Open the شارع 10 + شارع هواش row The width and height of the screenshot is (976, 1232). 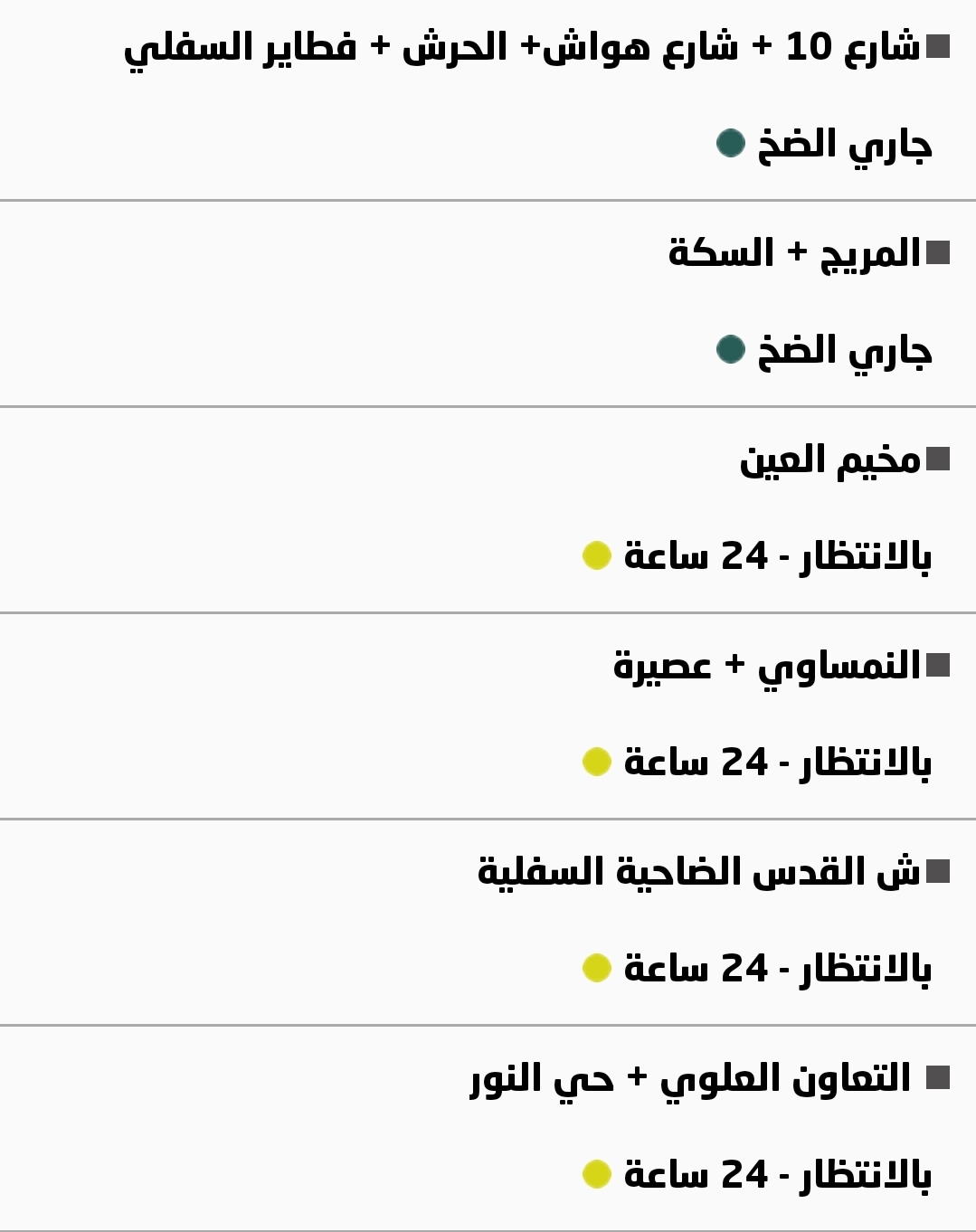point(522,47)
